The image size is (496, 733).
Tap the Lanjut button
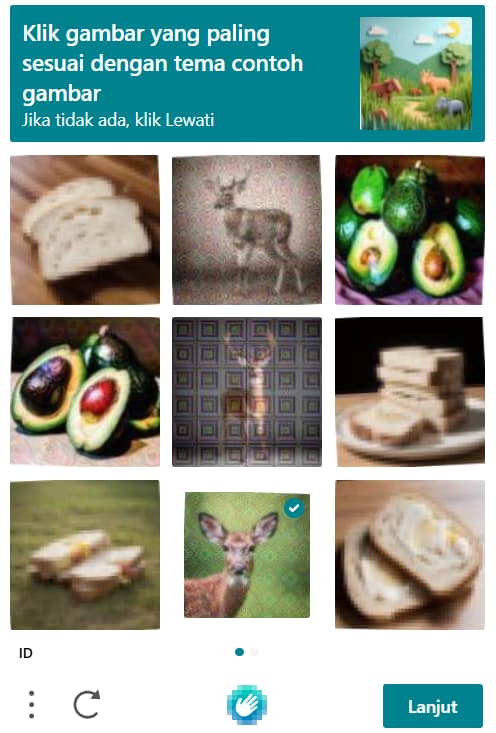coord(432,705)
